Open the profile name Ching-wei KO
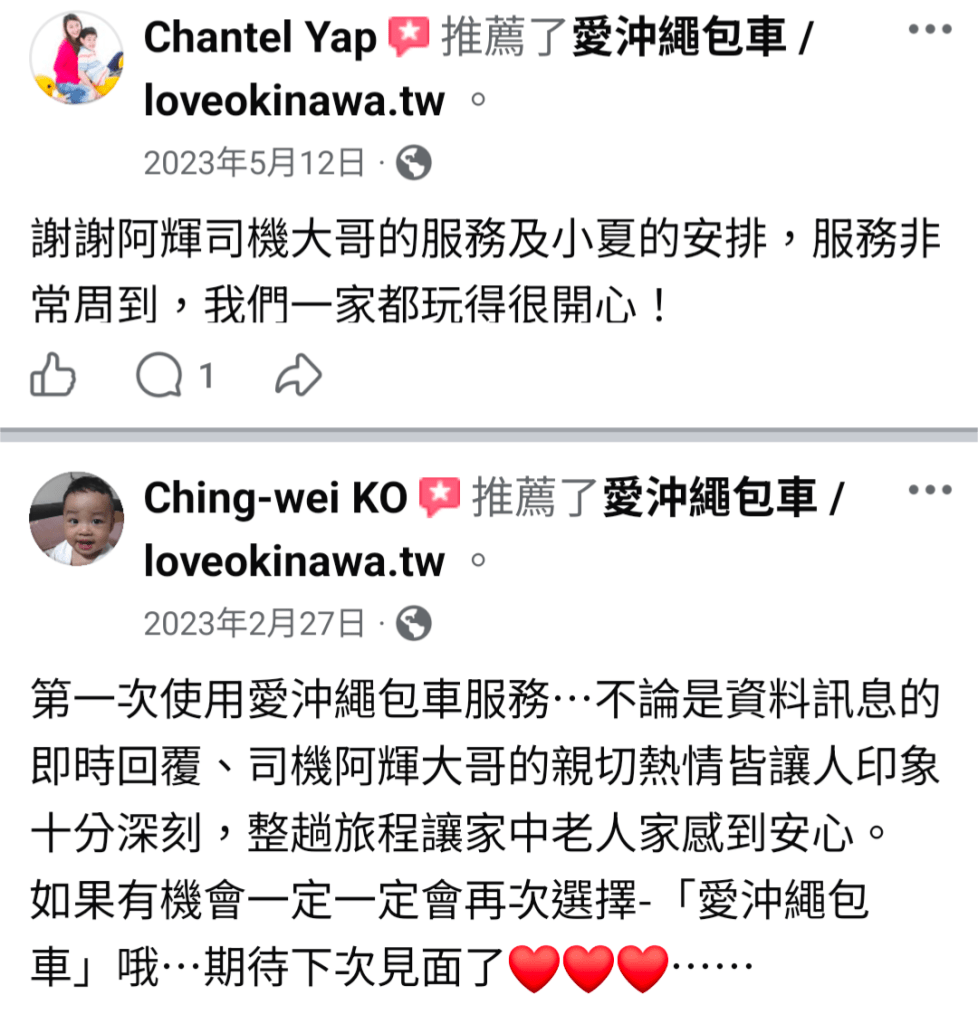 (x=275, y=499)
